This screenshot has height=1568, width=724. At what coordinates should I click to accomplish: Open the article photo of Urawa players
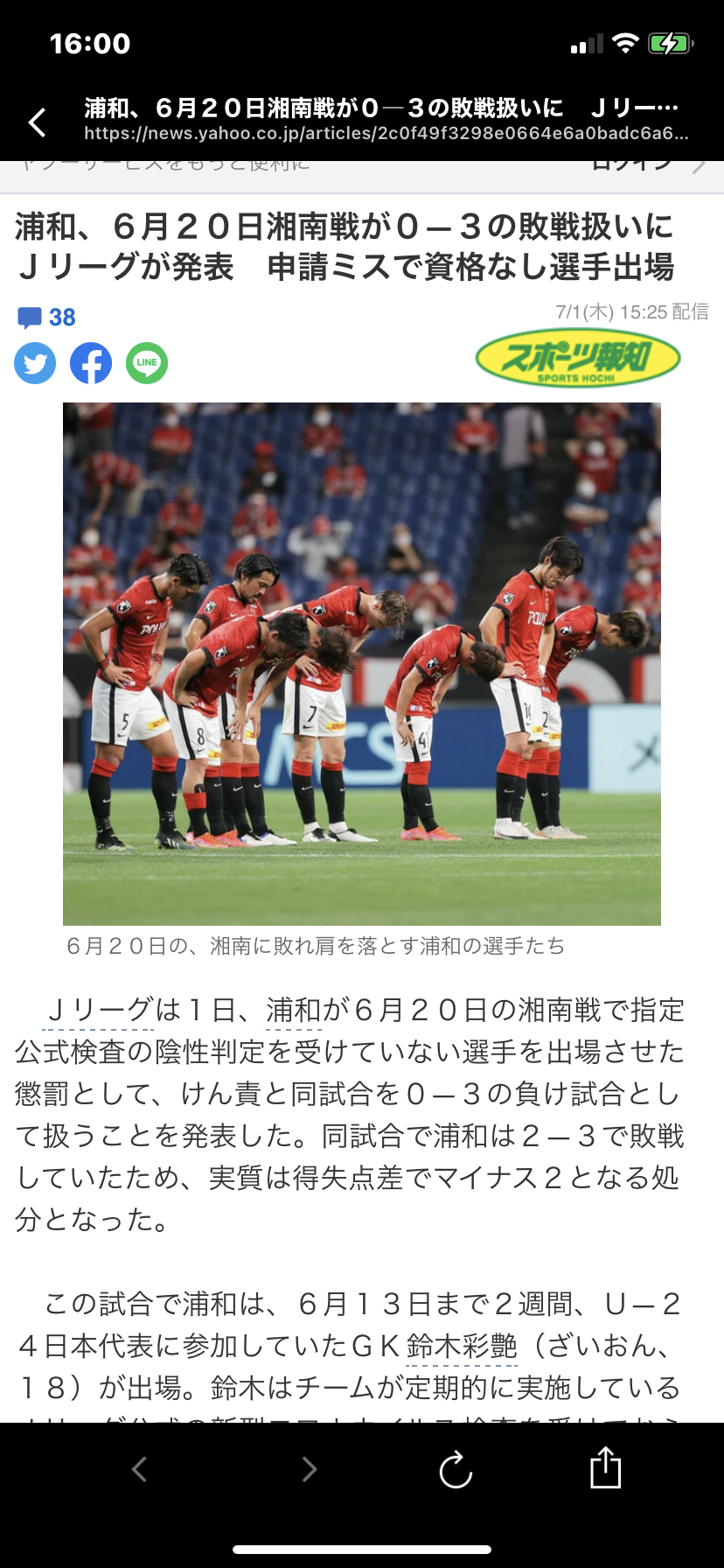click(x=361, y=663)
